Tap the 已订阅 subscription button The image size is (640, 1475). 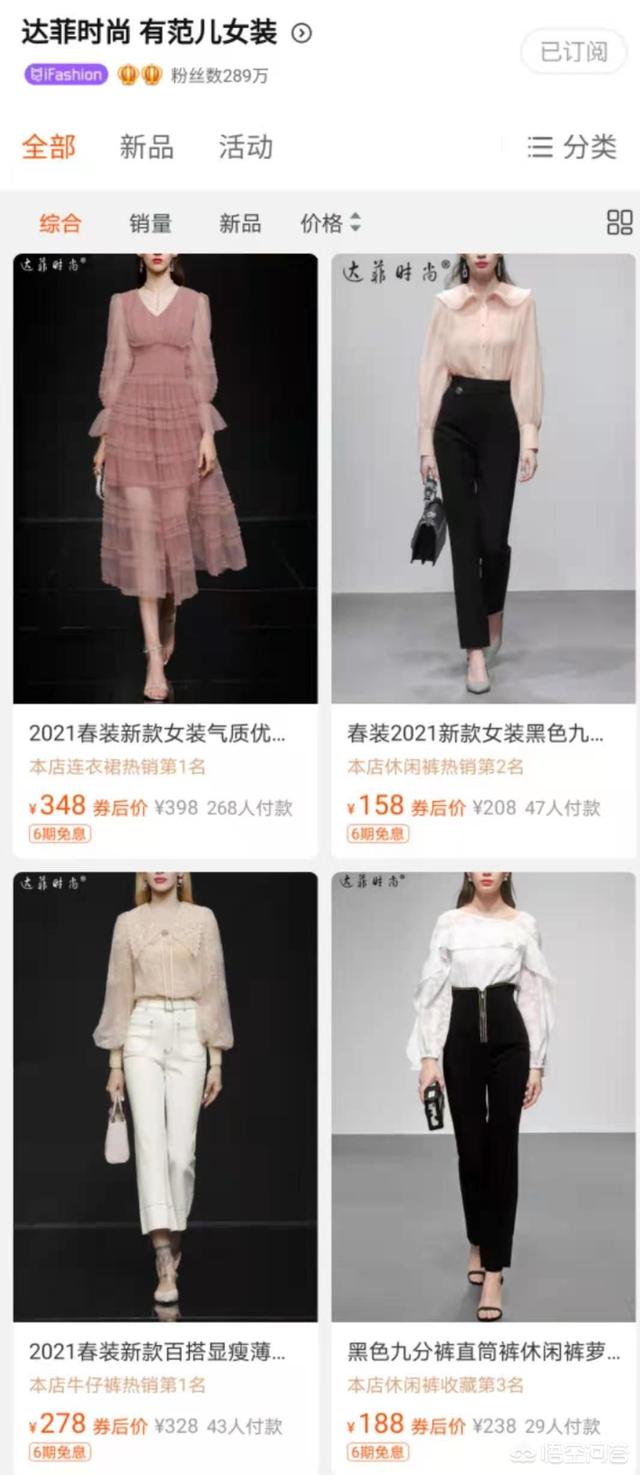tap(574, 52)
